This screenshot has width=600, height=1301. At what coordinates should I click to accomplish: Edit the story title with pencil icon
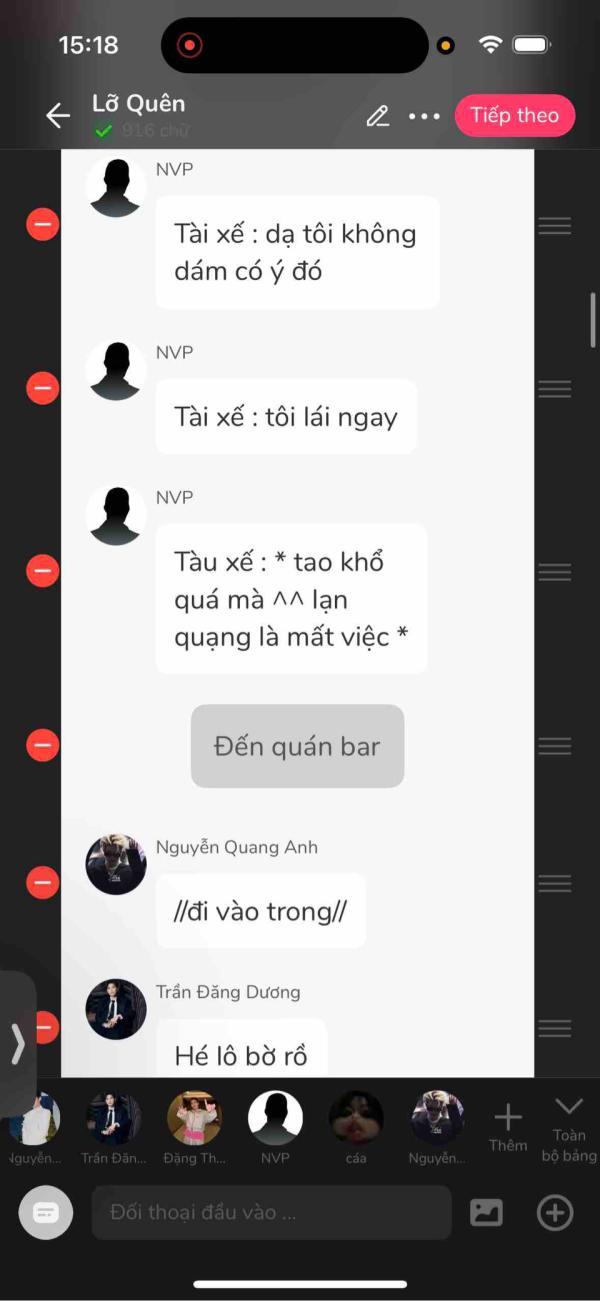(377, 116)
